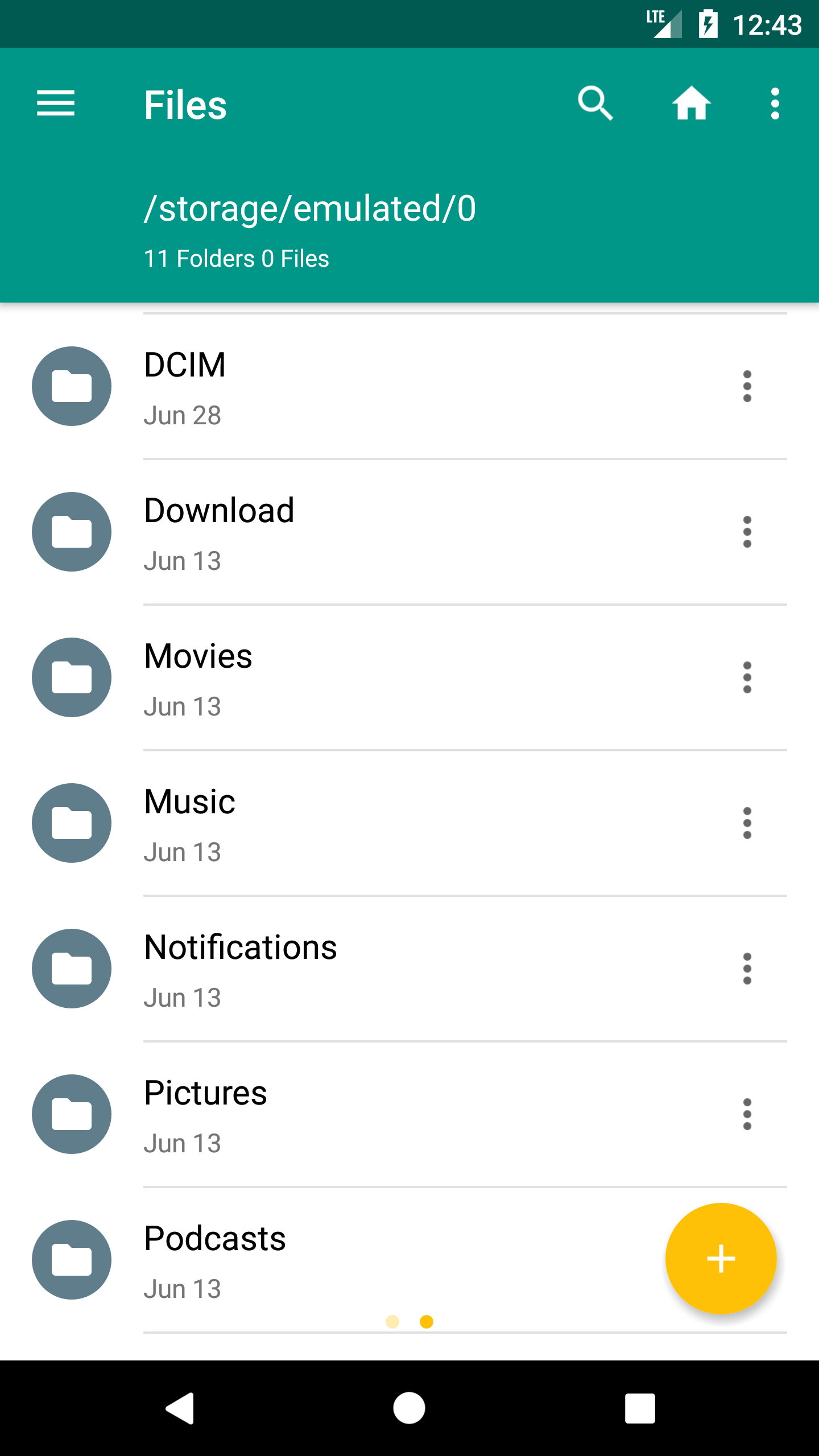Go to the home directory
819x1456 pixels.
[x=691, y=104]
